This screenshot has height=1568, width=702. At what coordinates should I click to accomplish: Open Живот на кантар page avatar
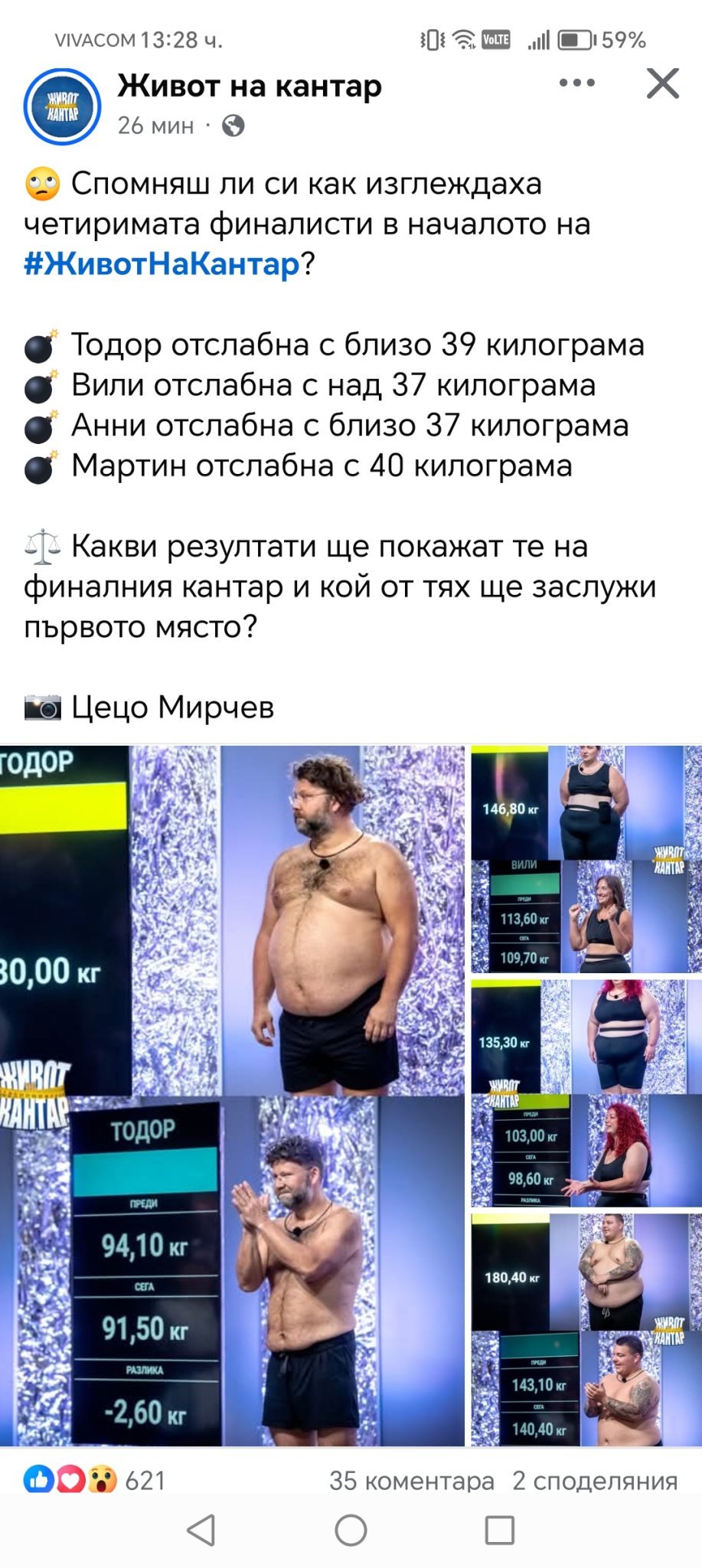click(62, 106)
